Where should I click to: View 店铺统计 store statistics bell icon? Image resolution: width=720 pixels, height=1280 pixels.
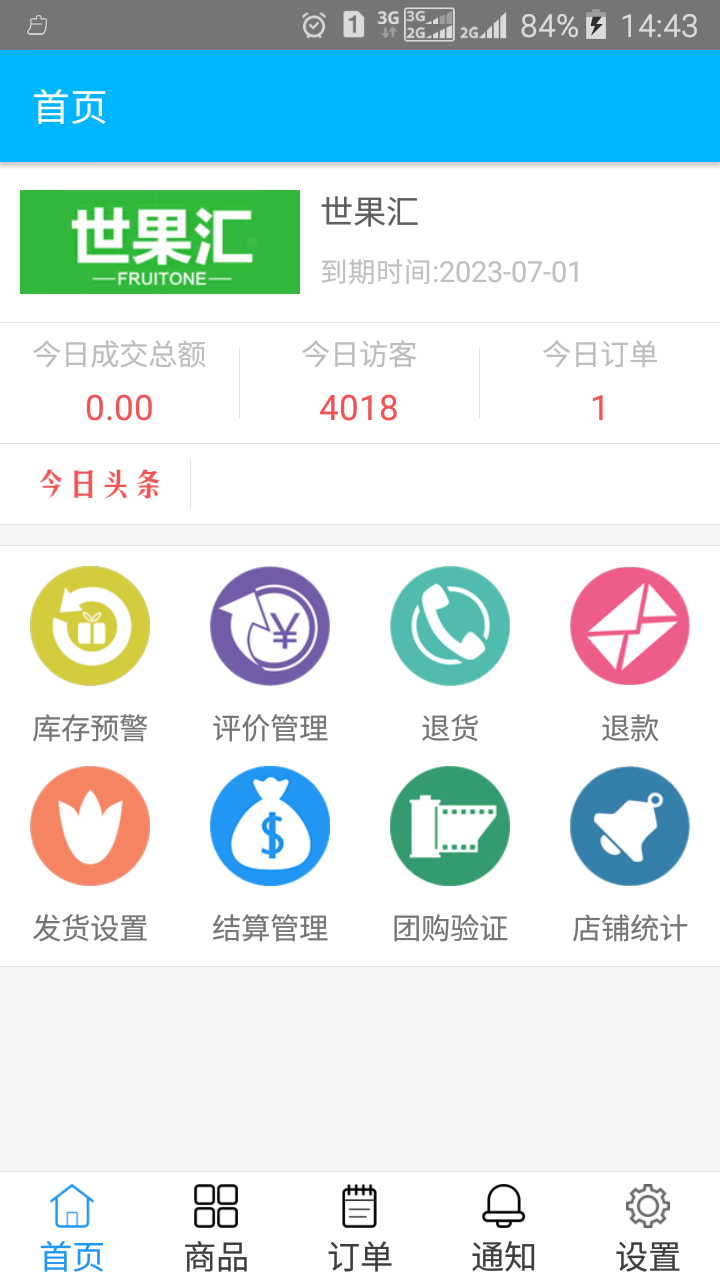pos(630,826)
